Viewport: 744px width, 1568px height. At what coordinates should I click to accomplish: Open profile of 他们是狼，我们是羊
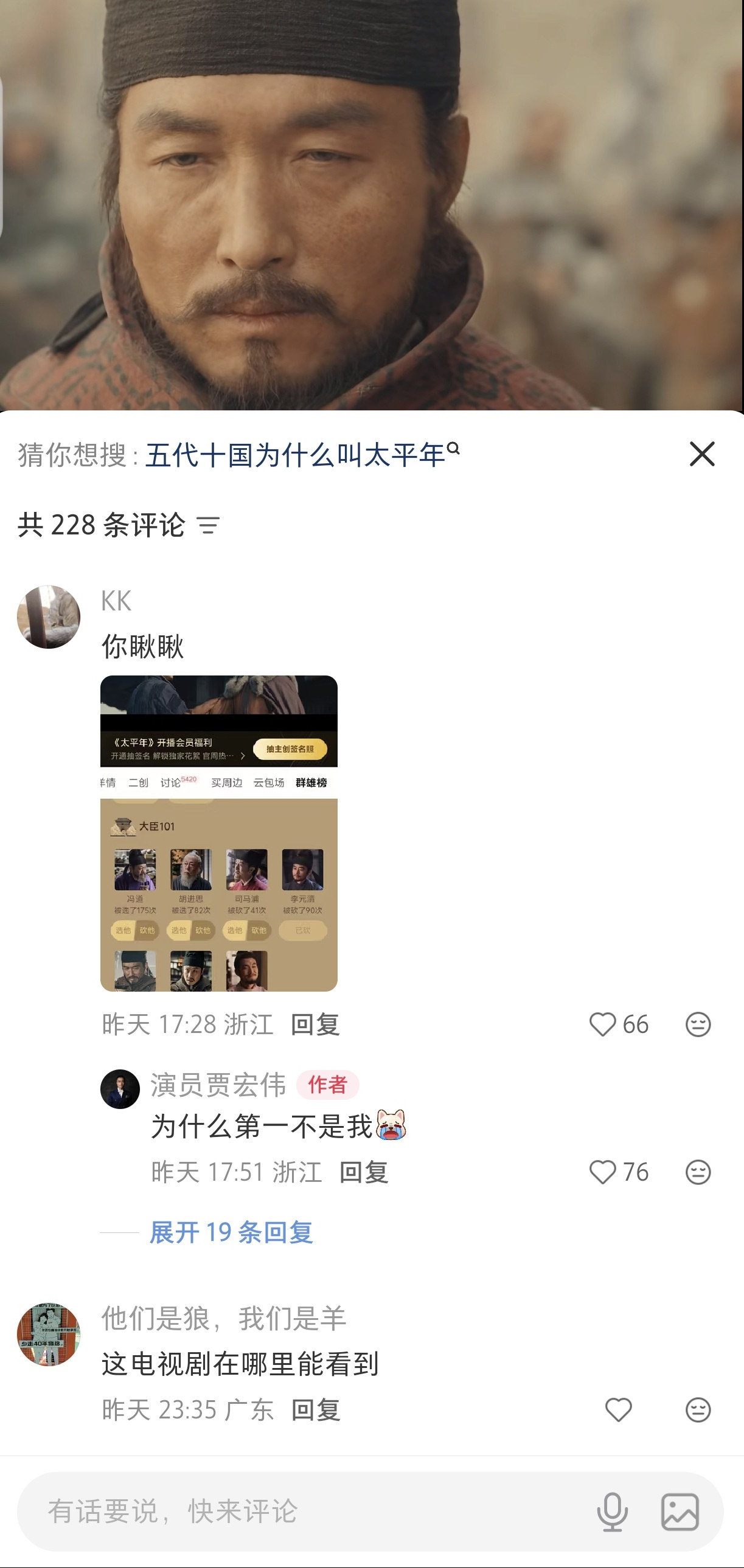(49, 1335)
